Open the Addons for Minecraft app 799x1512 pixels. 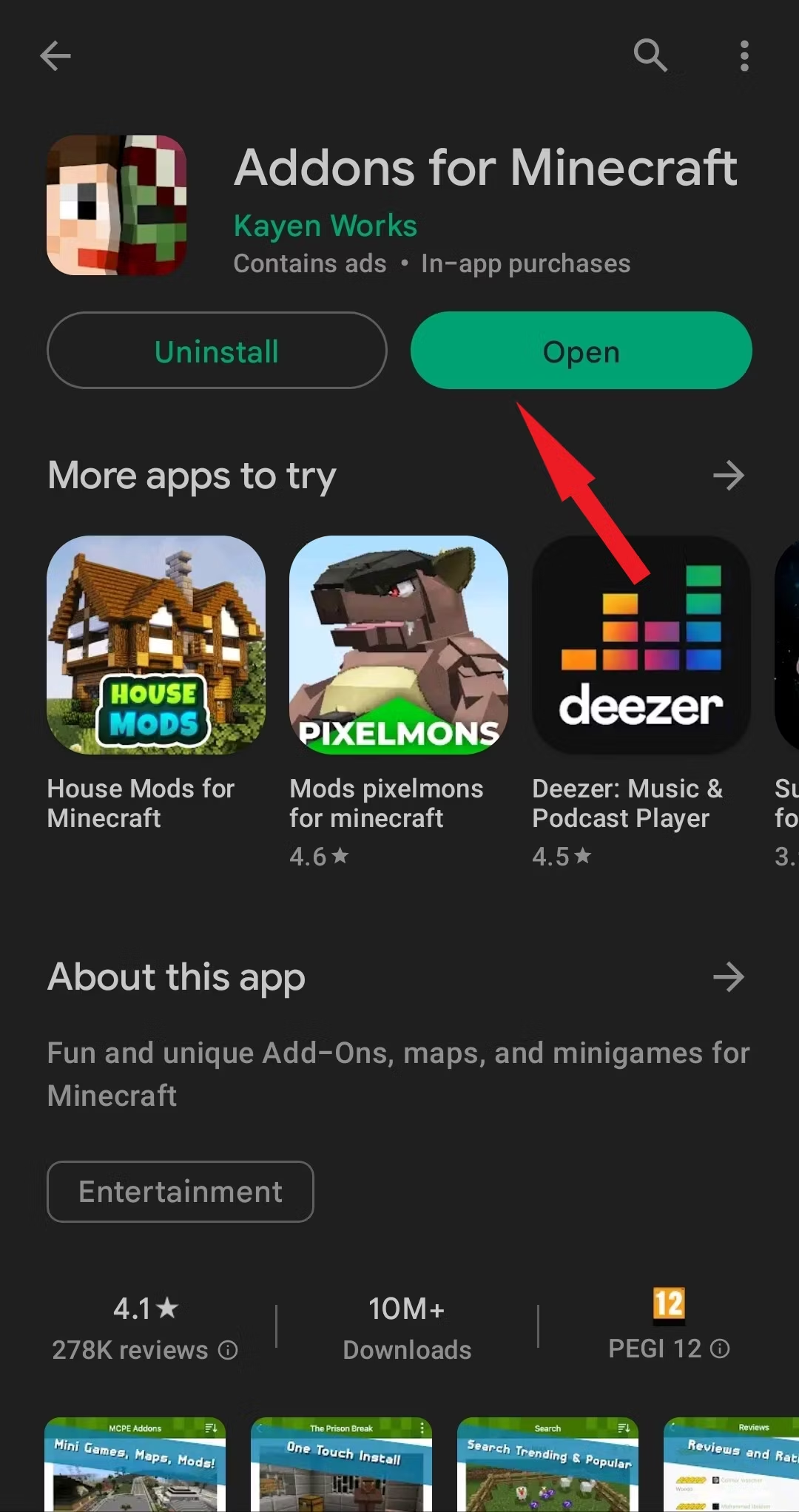pos(581,351)
